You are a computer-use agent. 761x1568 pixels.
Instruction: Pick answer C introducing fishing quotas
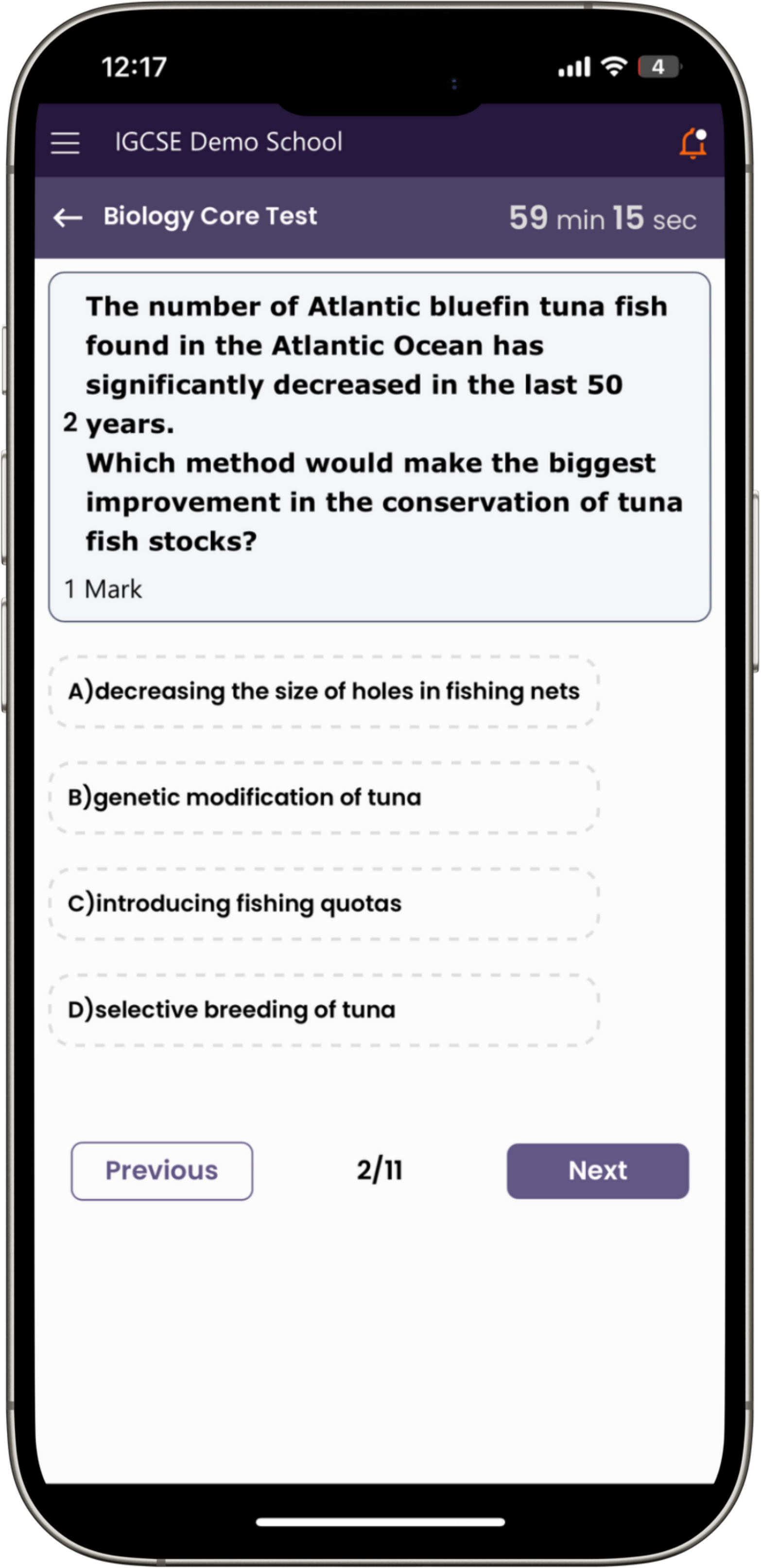coord(324,904)
